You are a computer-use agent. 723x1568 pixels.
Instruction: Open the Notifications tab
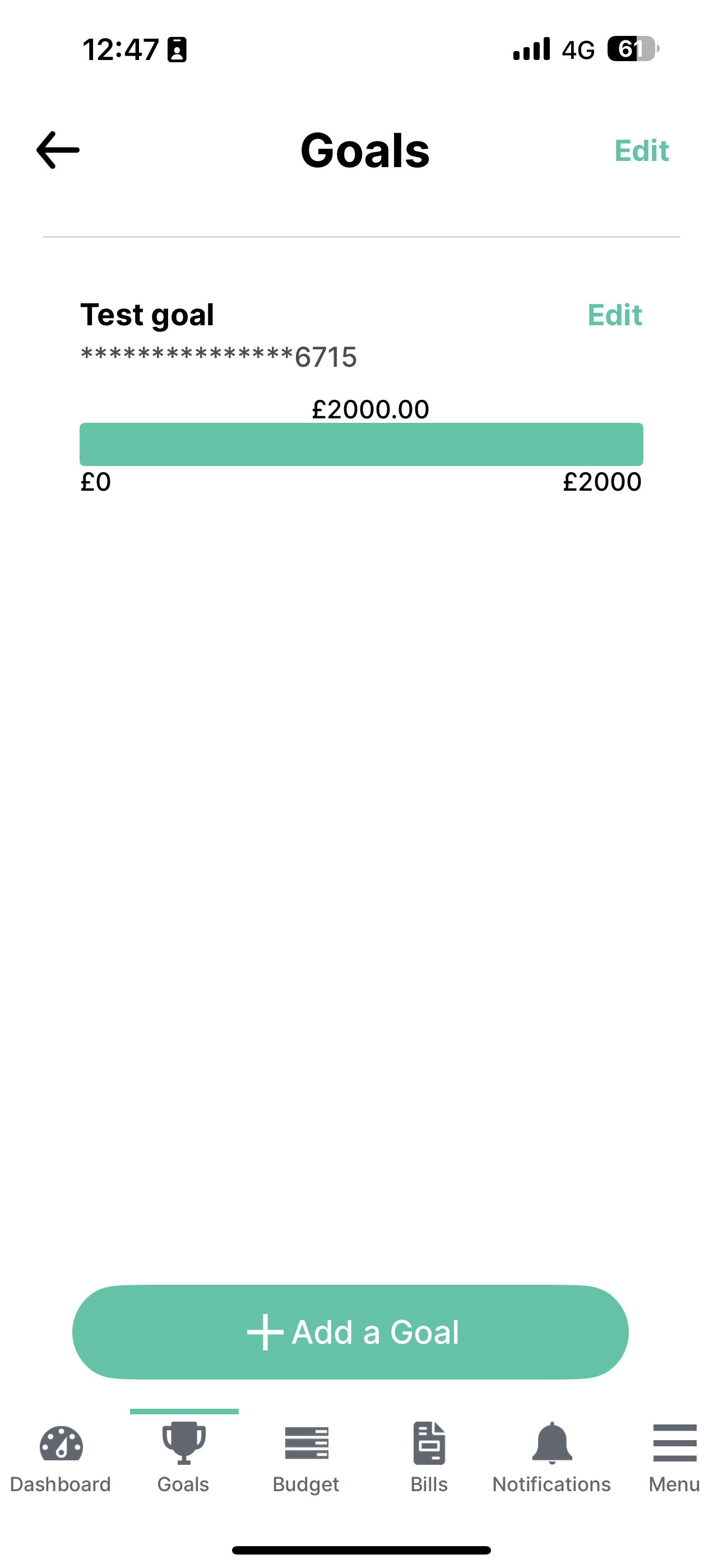(551, 1458)
